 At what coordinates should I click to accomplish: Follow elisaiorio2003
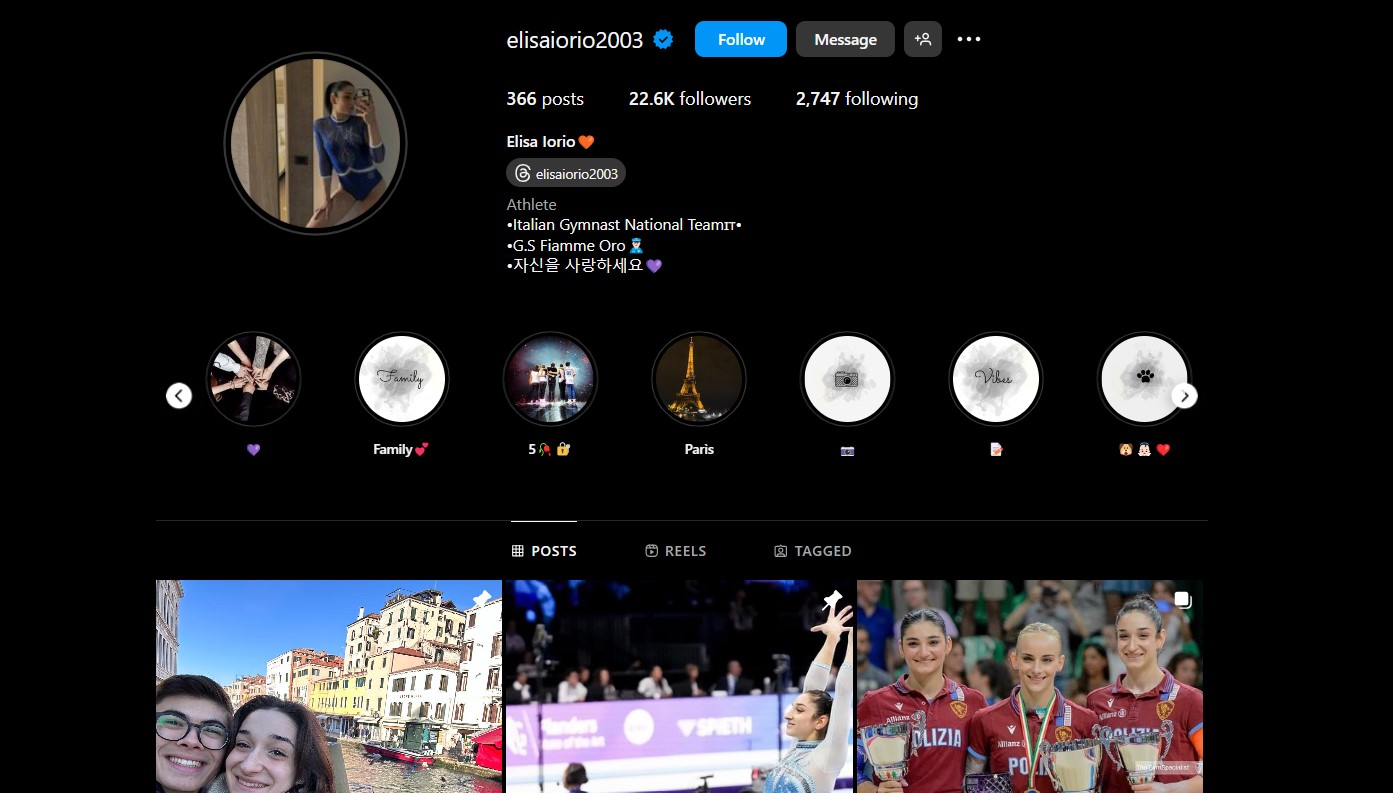(x=740, y=39)
